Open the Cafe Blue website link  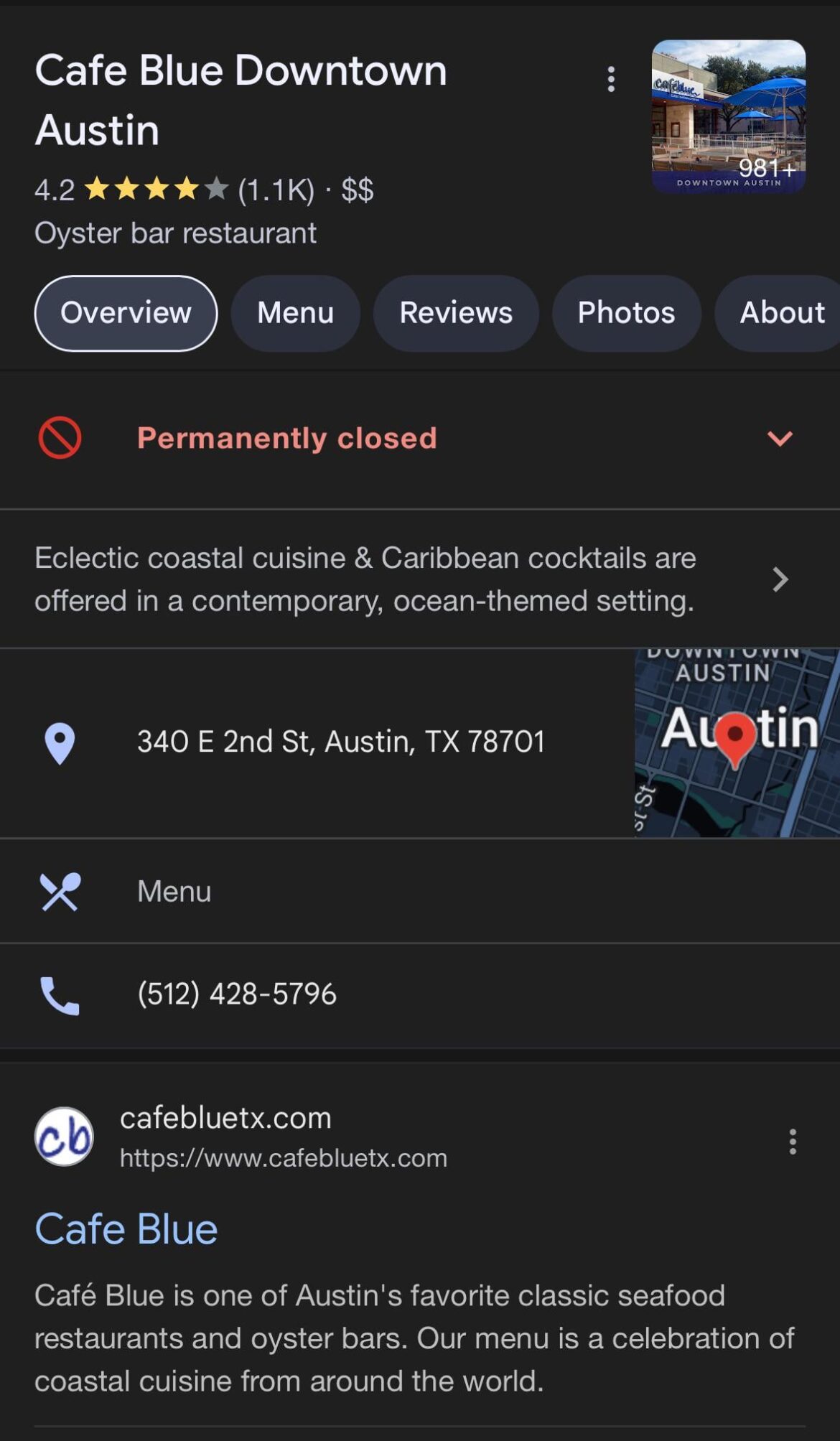click(x=127, y=1228)
